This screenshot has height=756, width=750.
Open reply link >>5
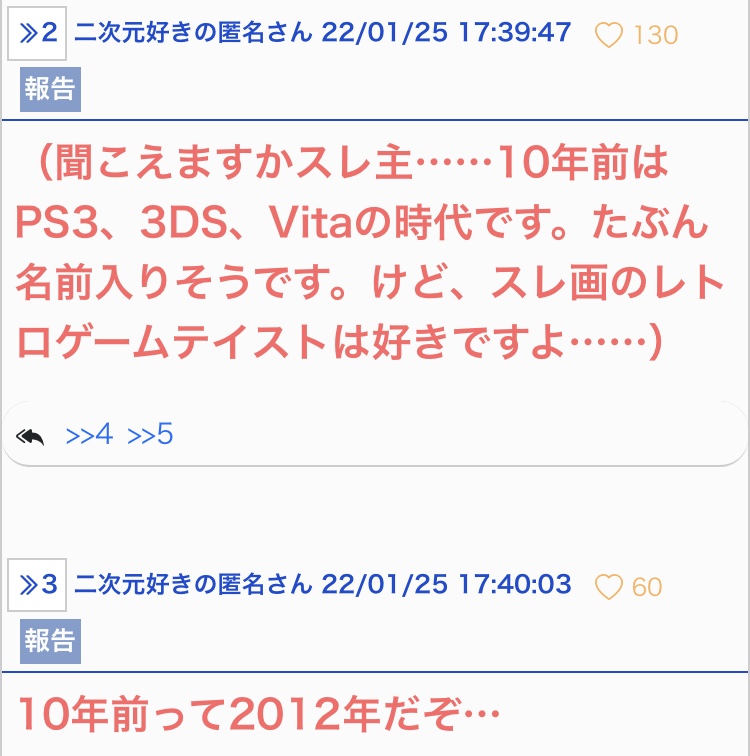click(x=150, y=434)
